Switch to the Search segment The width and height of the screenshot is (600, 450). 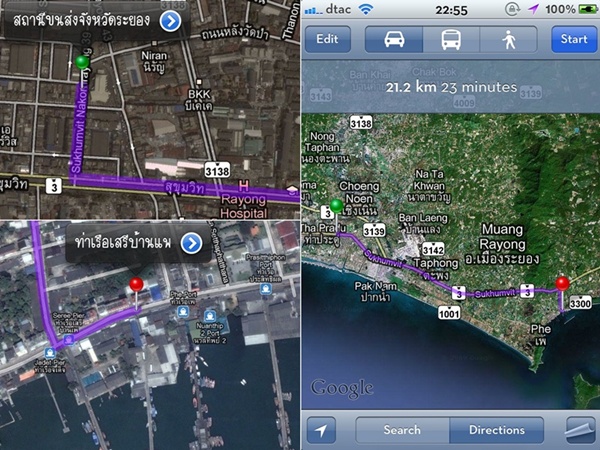point(402,430)
